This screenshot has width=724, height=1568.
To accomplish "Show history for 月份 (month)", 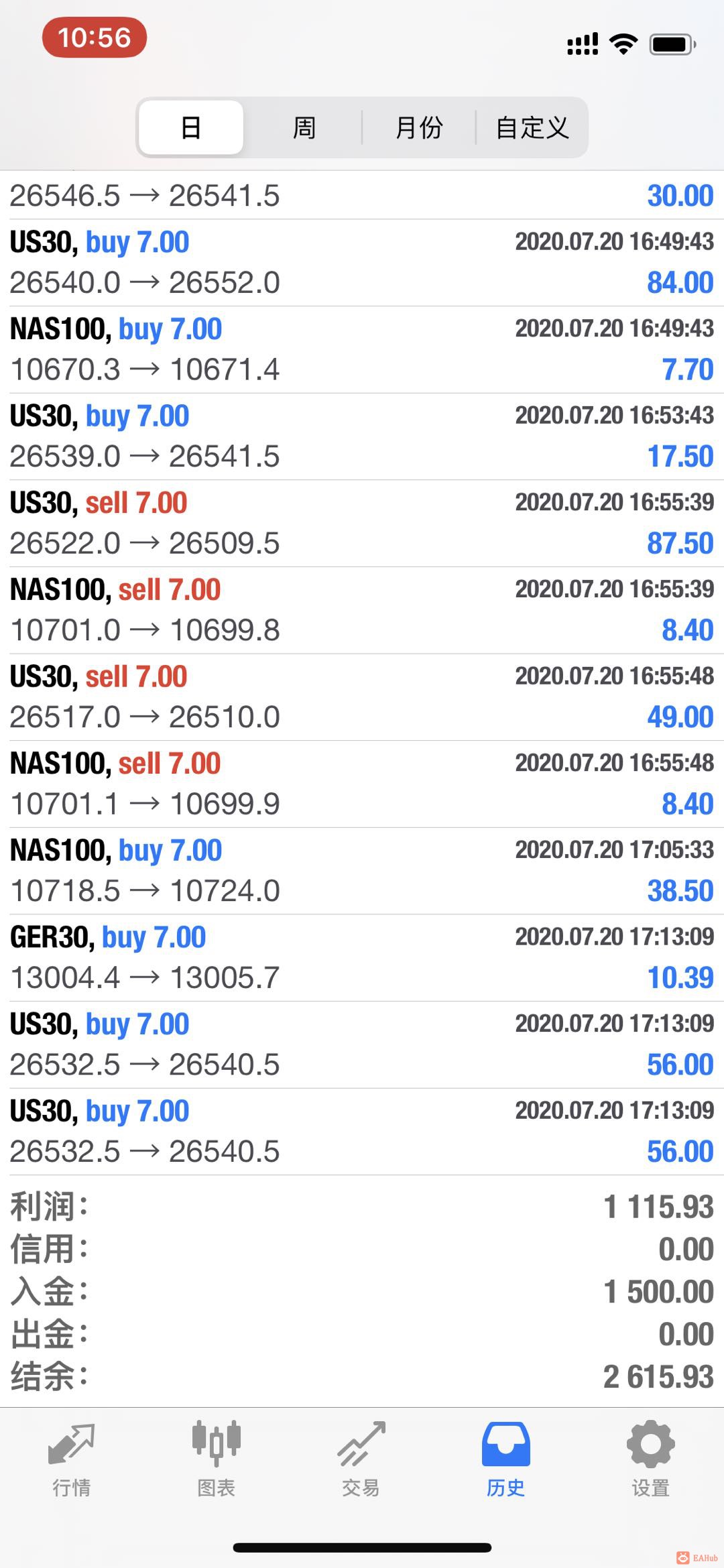I will click(419, 127).
